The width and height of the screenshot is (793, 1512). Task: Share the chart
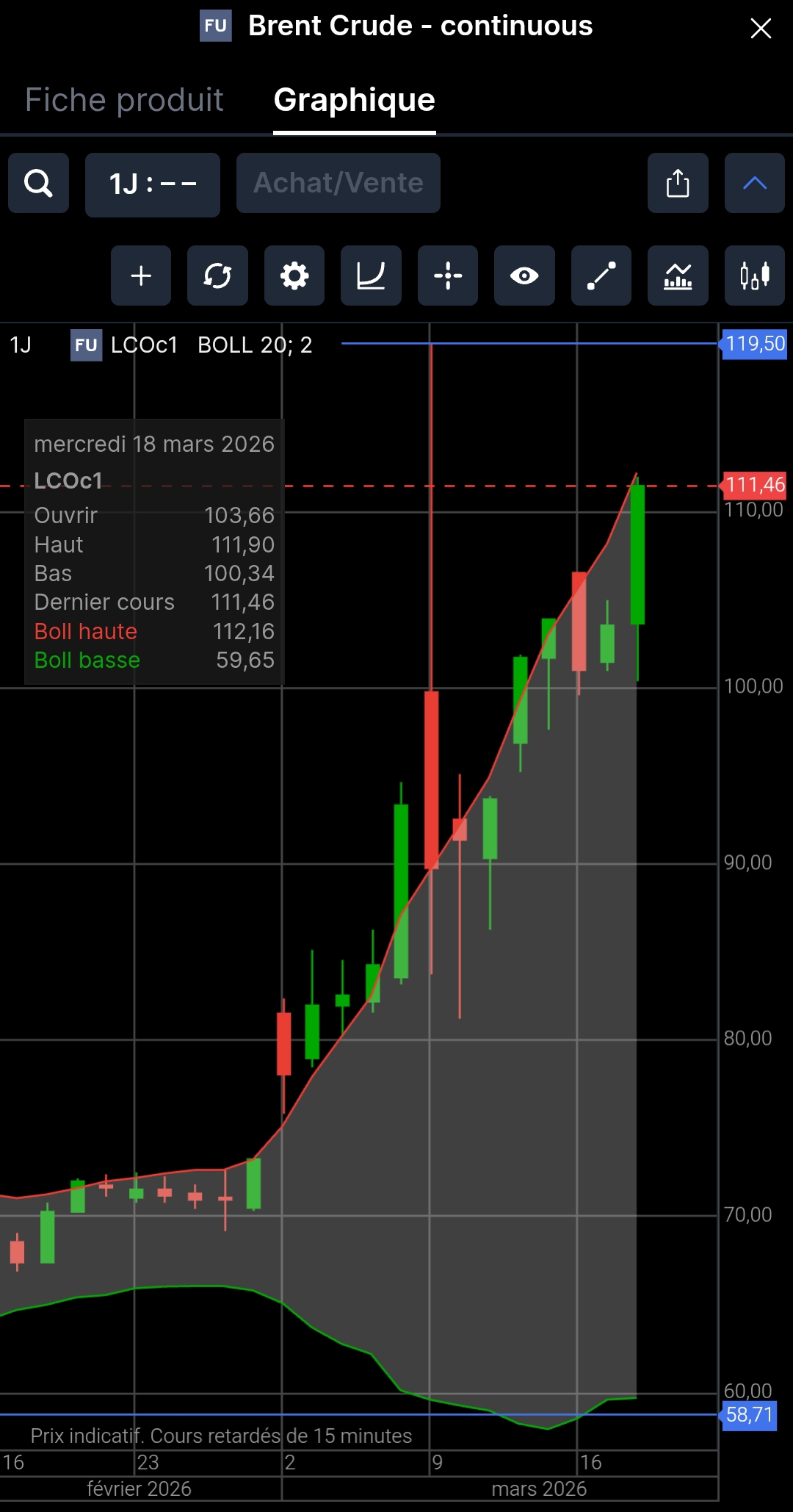678,183
